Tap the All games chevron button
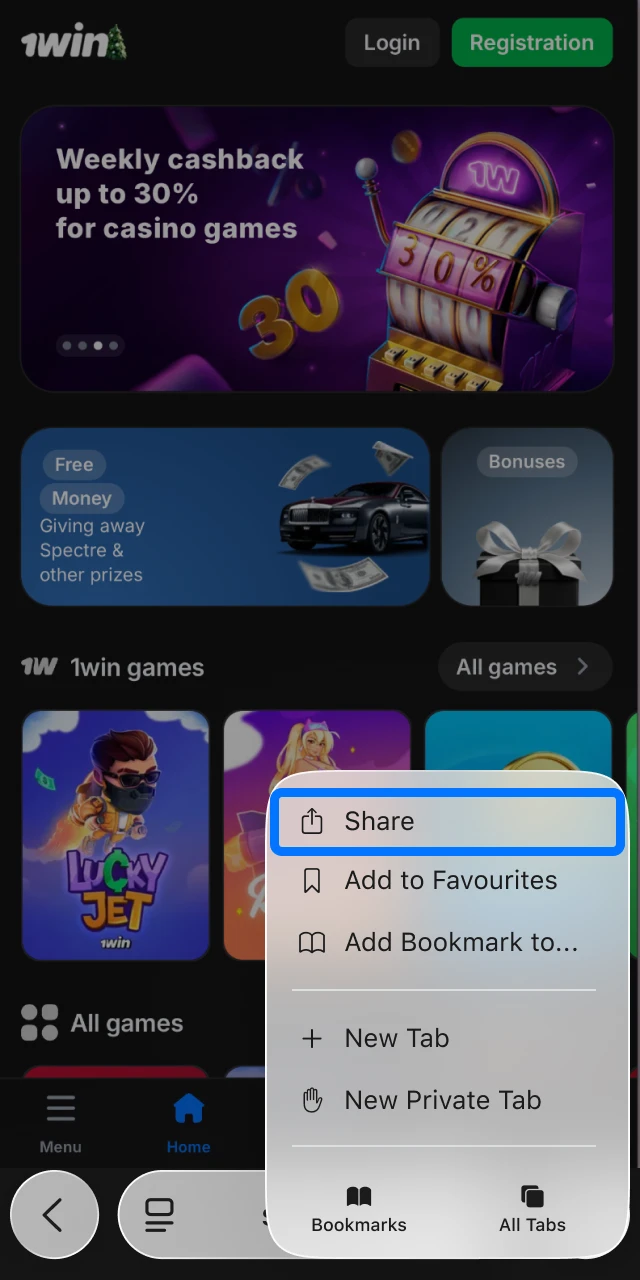Viewport: 640px width, 1280px height. coord(524,667)
